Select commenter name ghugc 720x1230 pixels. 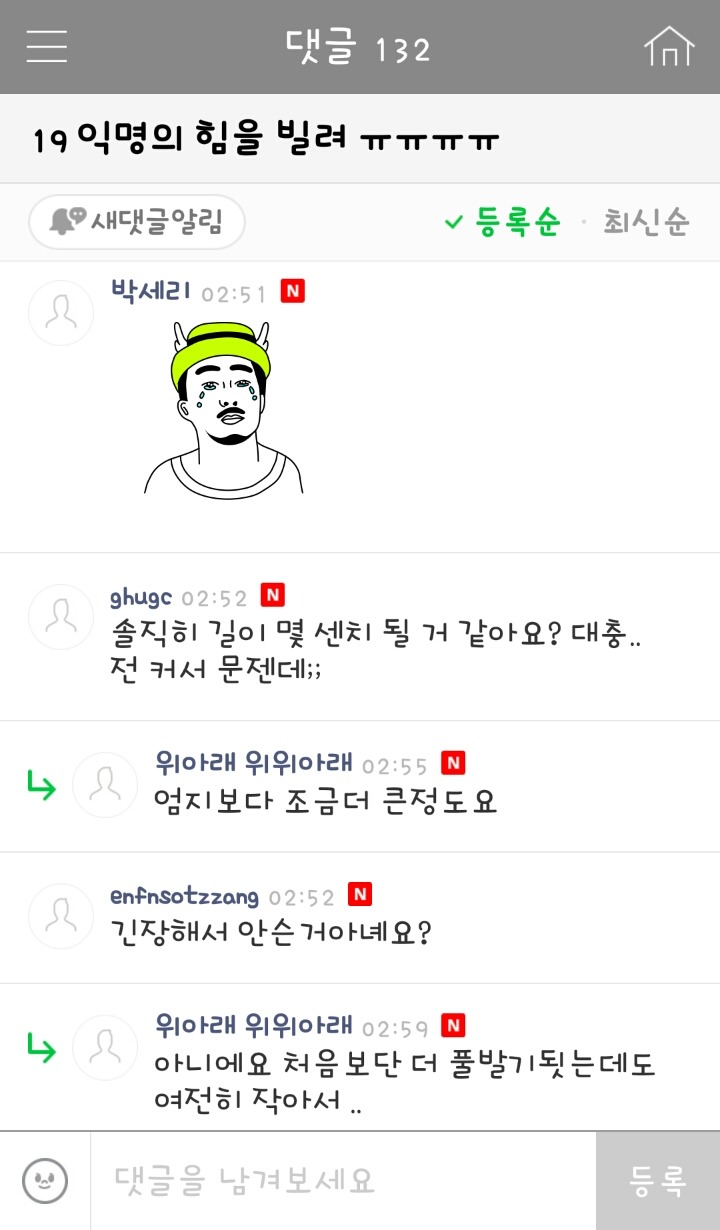138,596
